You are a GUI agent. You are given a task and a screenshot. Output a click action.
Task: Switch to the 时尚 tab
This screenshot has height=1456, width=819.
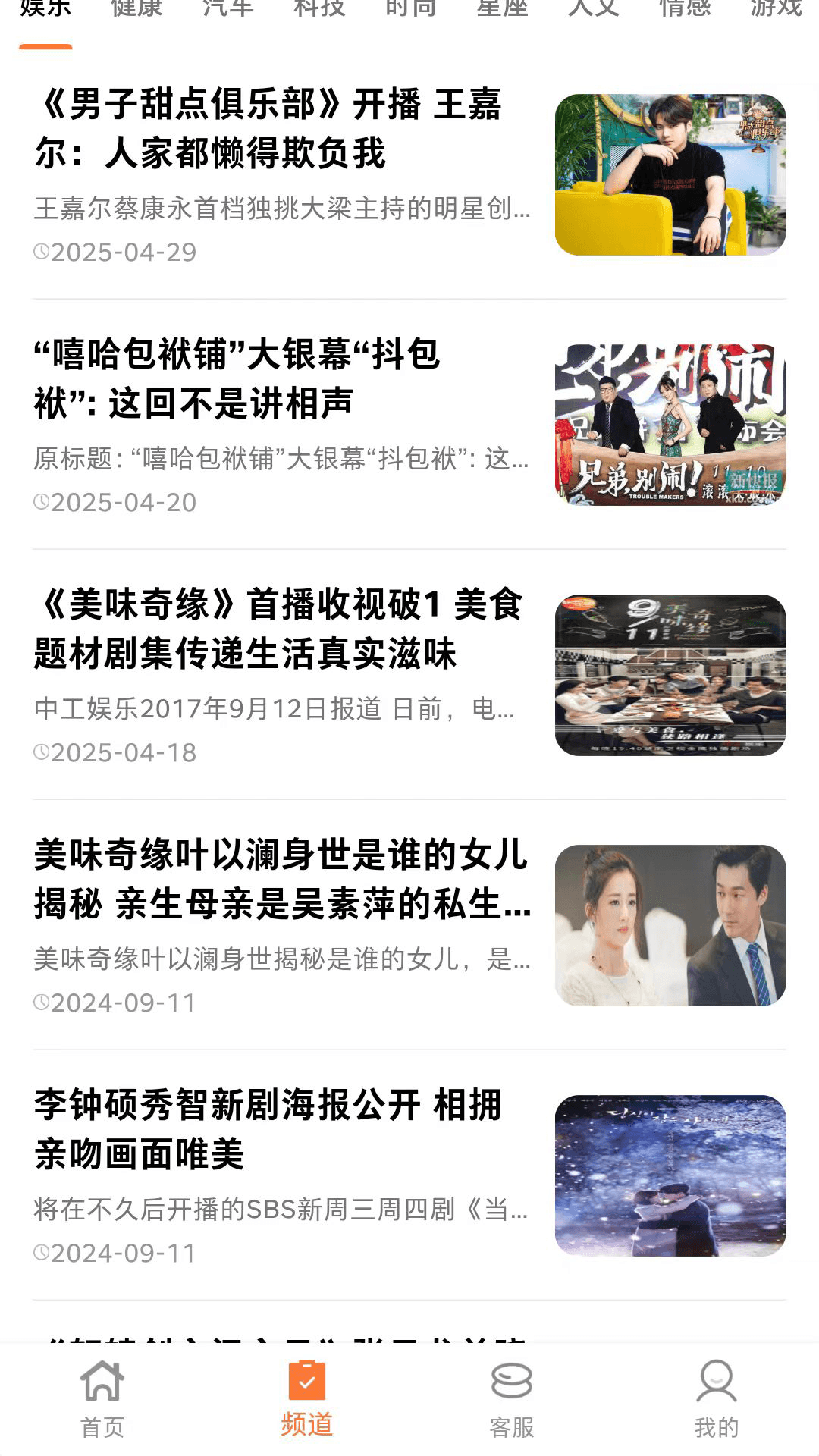[410, 9]
